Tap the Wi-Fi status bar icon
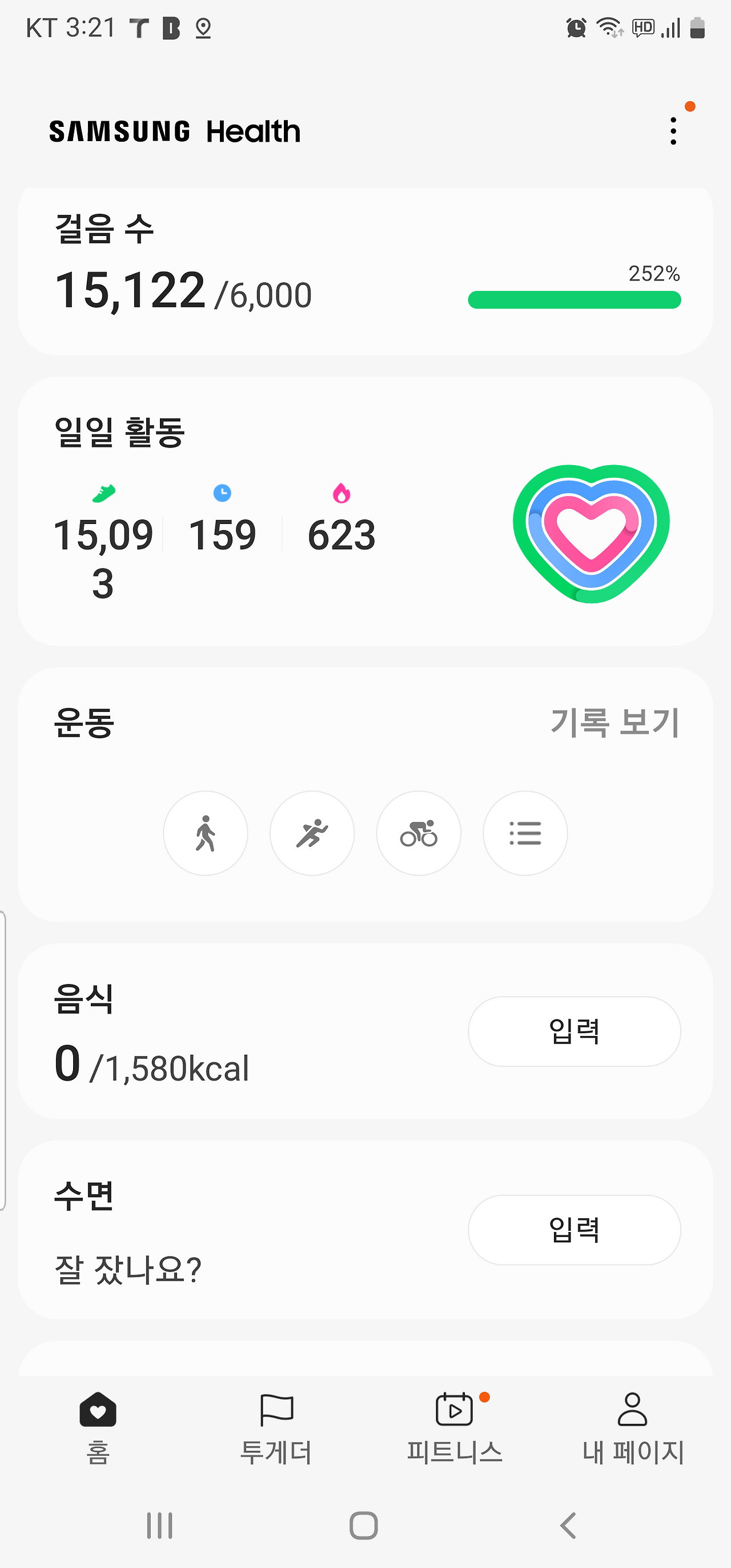 coord(608,27)
